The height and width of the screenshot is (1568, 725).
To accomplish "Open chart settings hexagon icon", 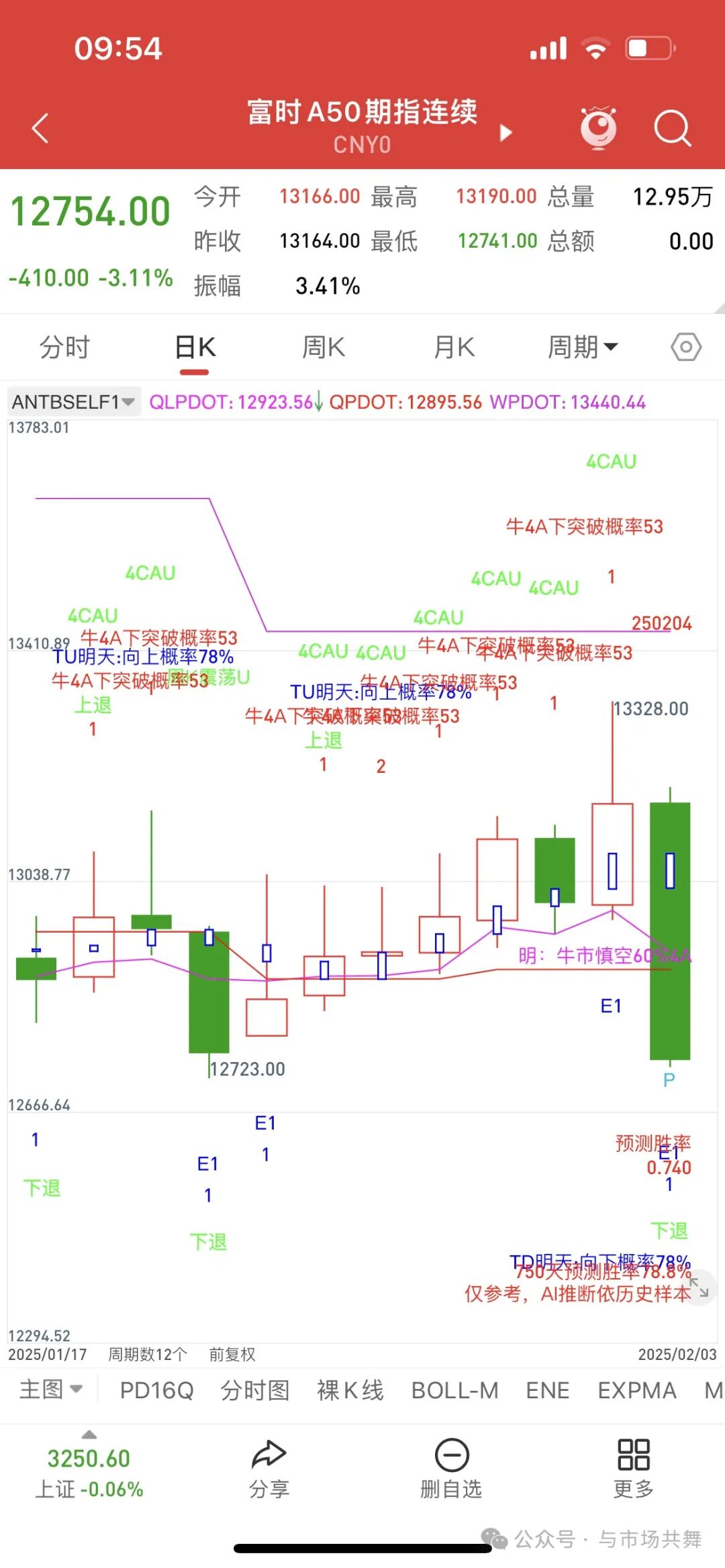I will [x=686, y=347].
